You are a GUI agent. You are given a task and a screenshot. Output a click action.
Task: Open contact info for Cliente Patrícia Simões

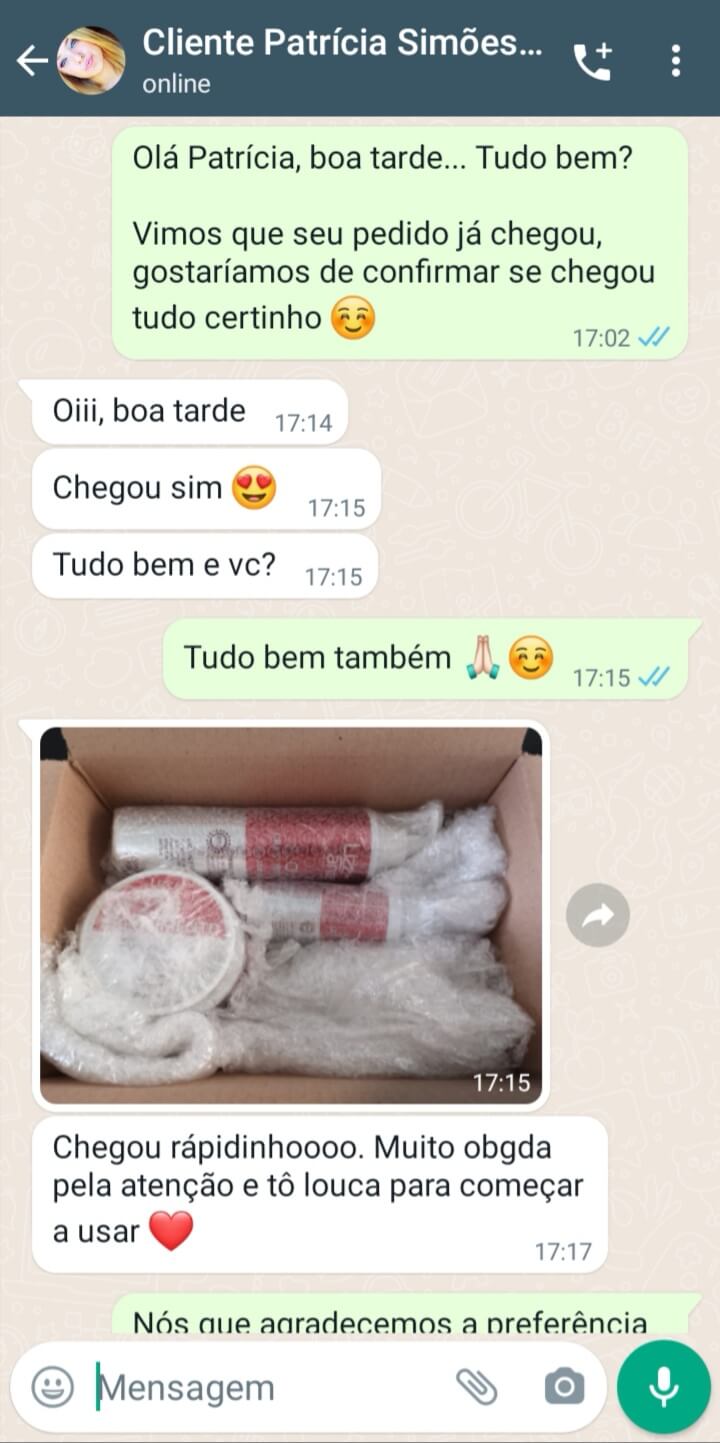tap(340, 58)
